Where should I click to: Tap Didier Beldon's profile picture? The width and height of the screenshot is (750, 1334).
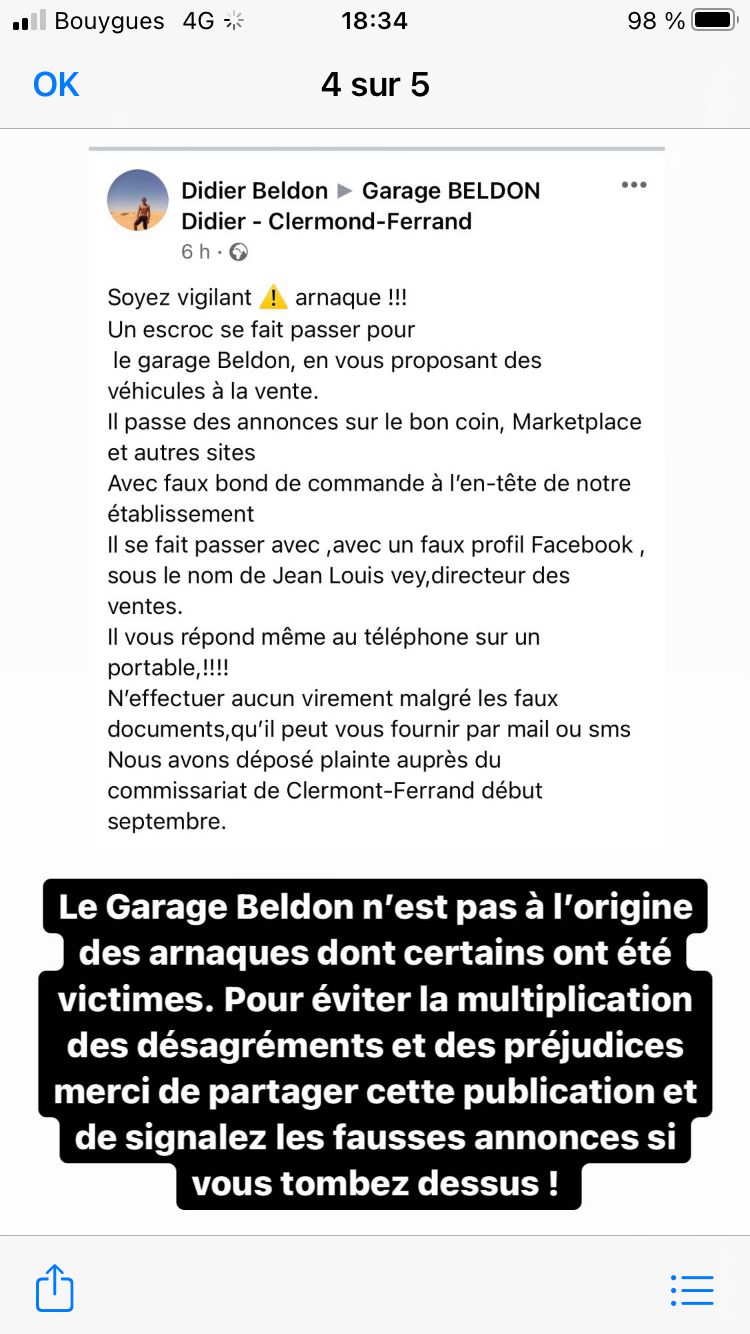tap(137, 200)
